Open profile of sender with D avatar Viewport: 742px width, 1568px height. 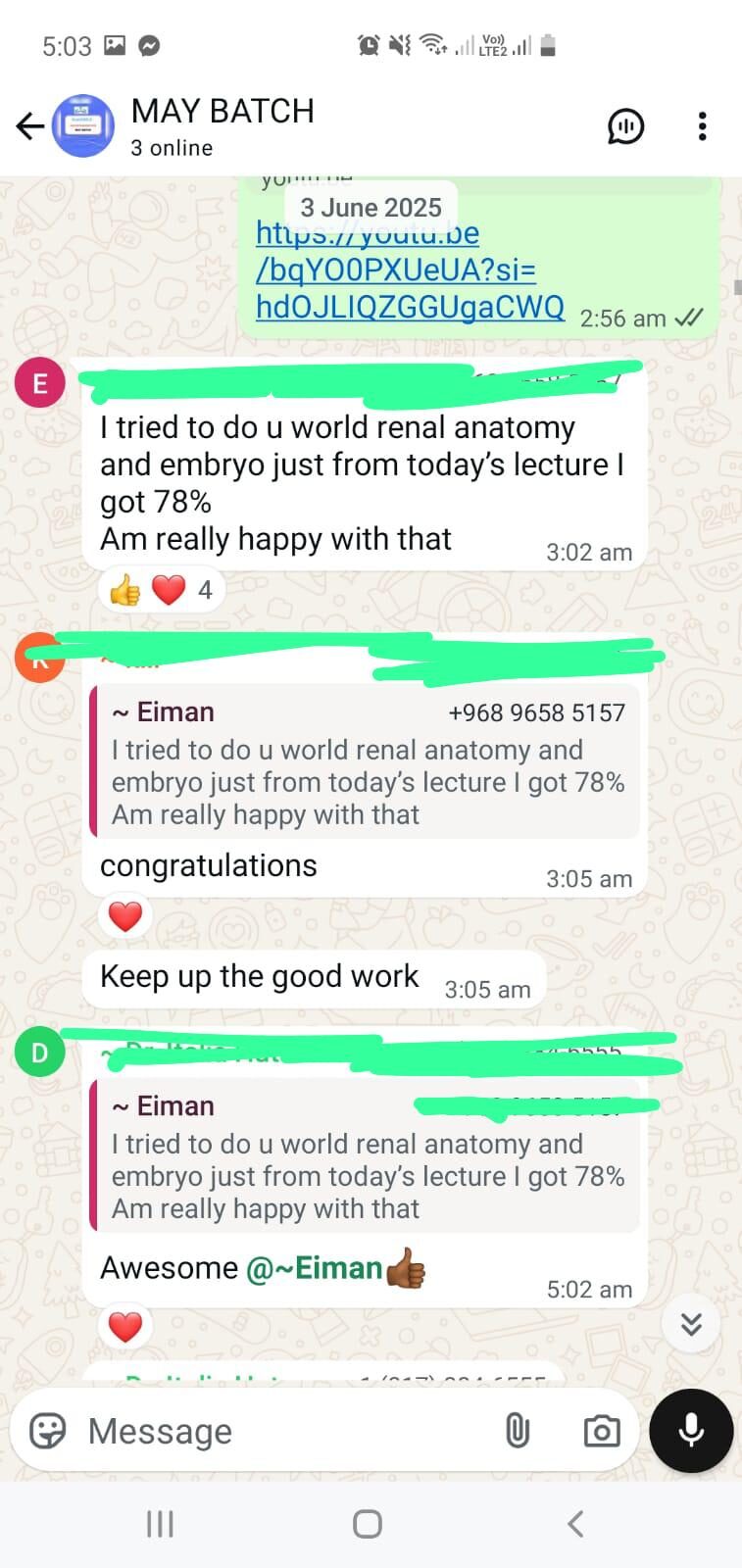coord(39,1053)
